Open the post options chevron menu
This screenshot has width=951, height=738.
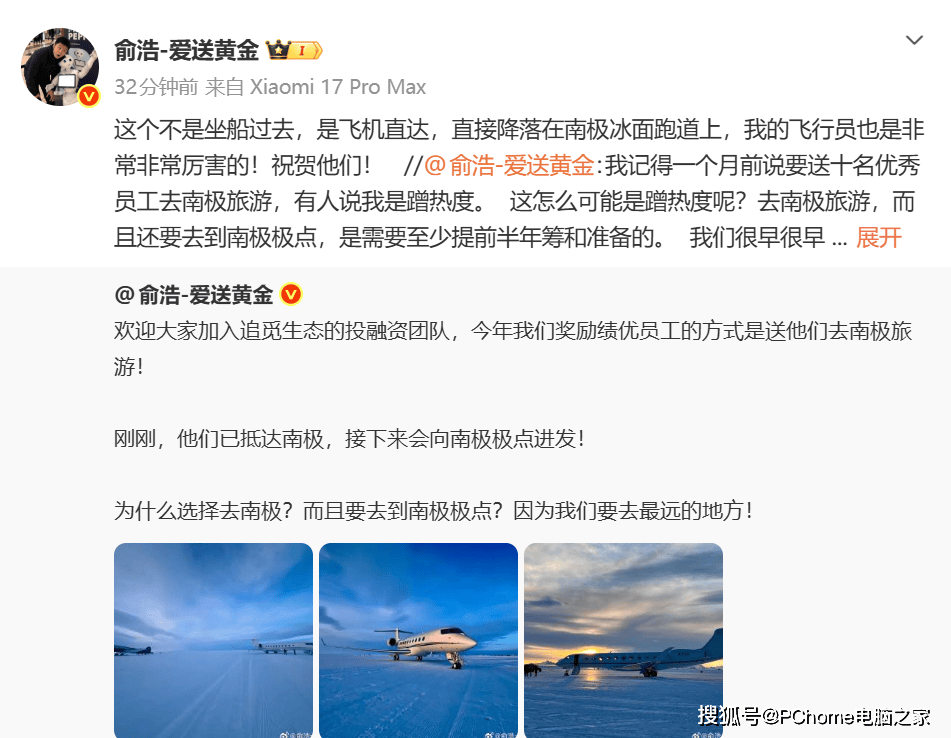(913, 41)
